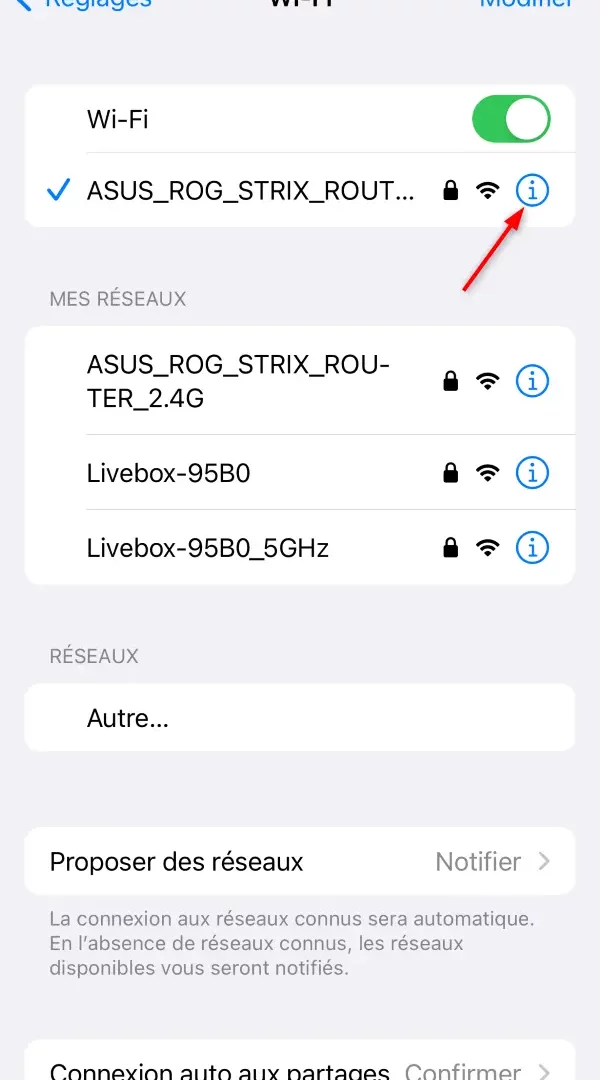600x1080 pixels.
Task: Open info for the connected ASUS_ROG_STRIX network
Action: pyautogui.click(x=532, y=190)
